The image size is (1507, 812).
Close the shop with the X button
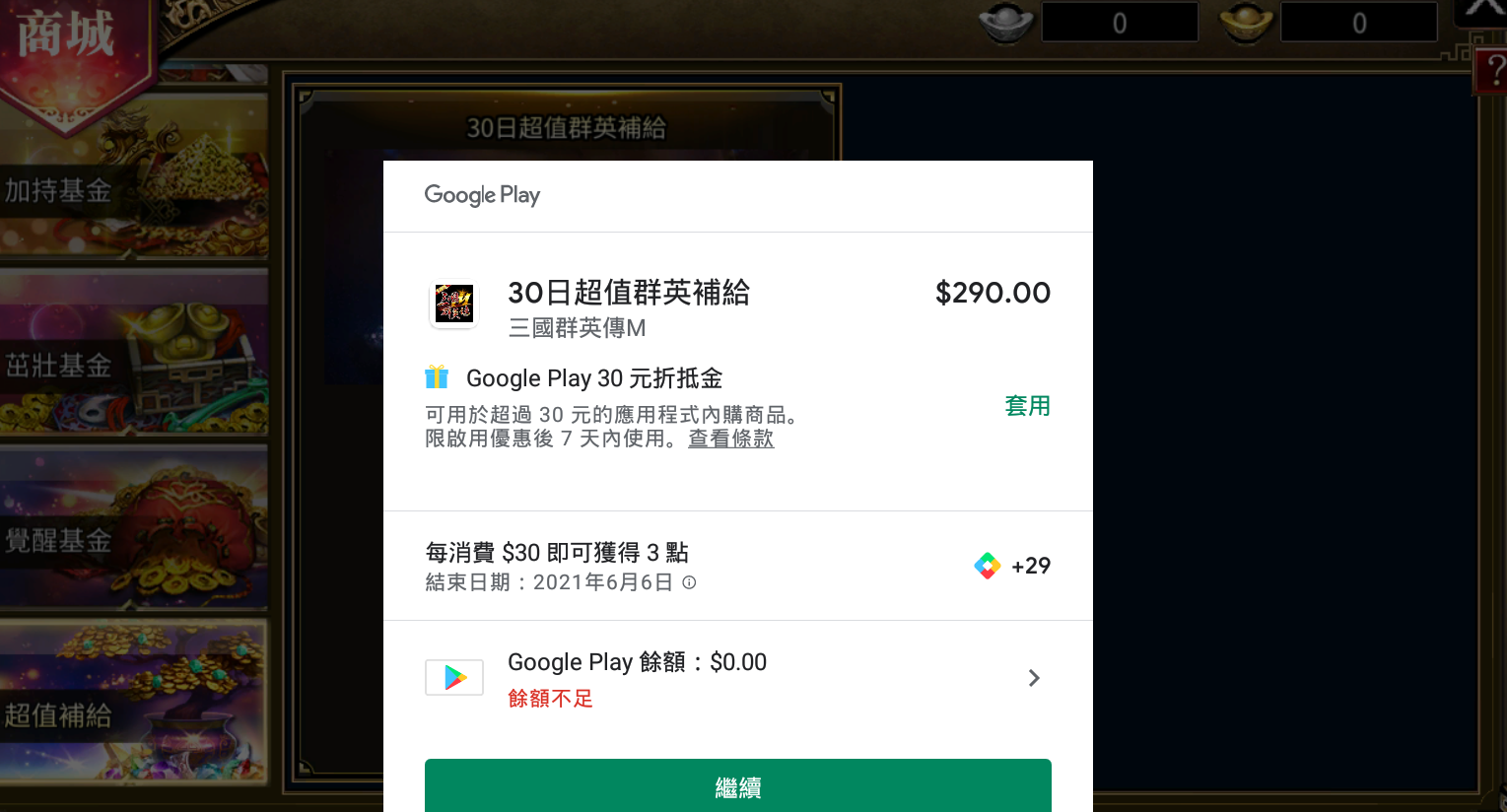(x=1481, y=10)
